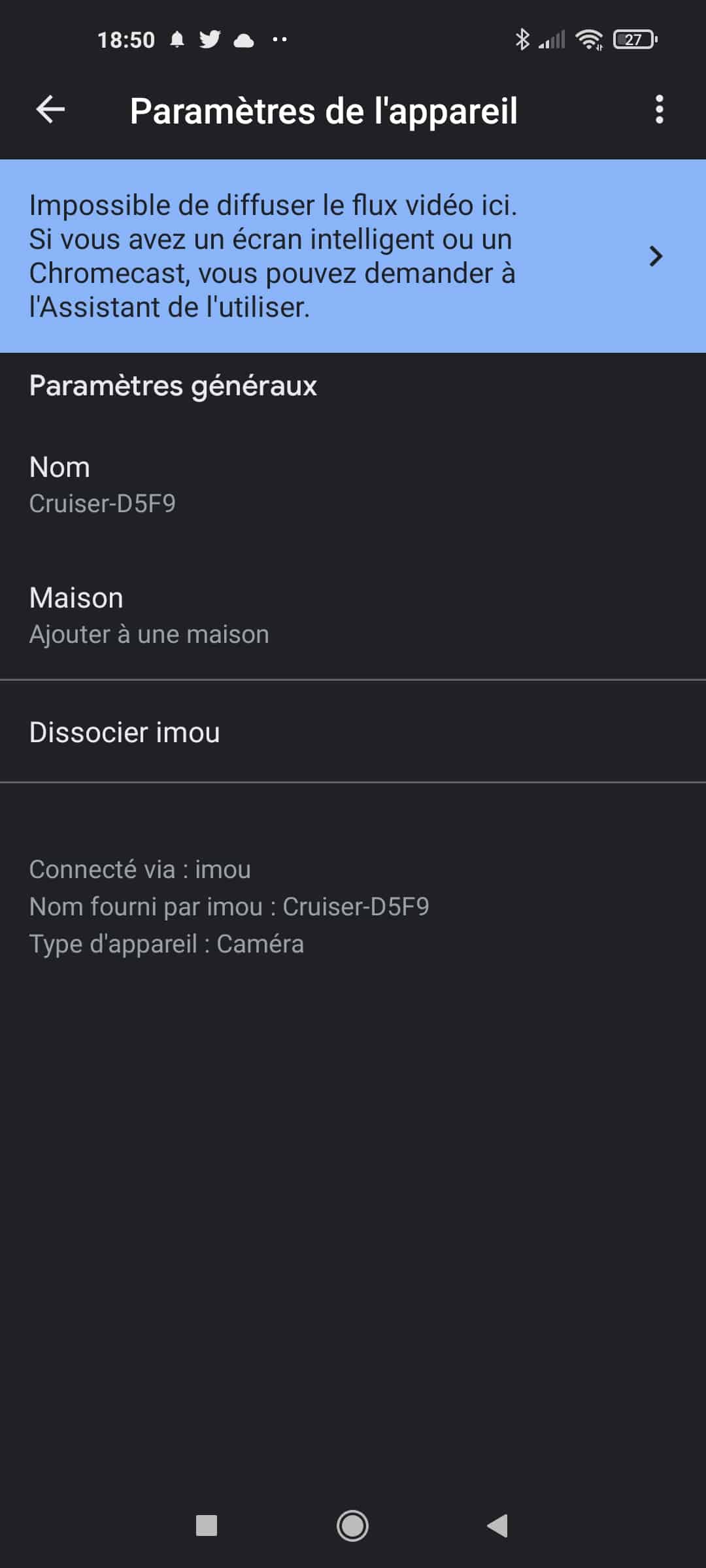Go back using the top arrow
Screen dimensions: 706x1568
[x=50, y=109]
